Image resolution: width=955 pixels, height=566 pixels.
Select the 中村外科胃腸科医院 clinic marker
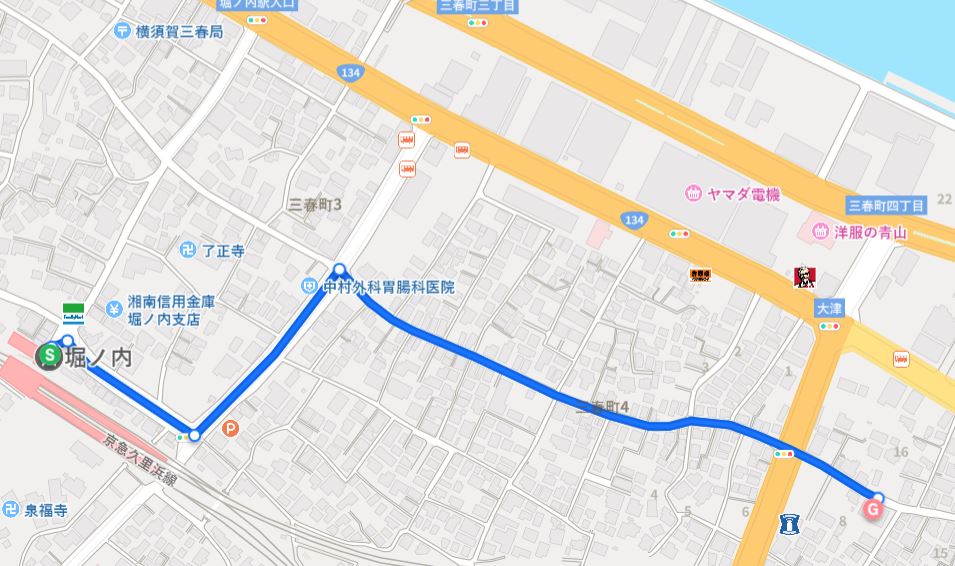click(311, 287)
